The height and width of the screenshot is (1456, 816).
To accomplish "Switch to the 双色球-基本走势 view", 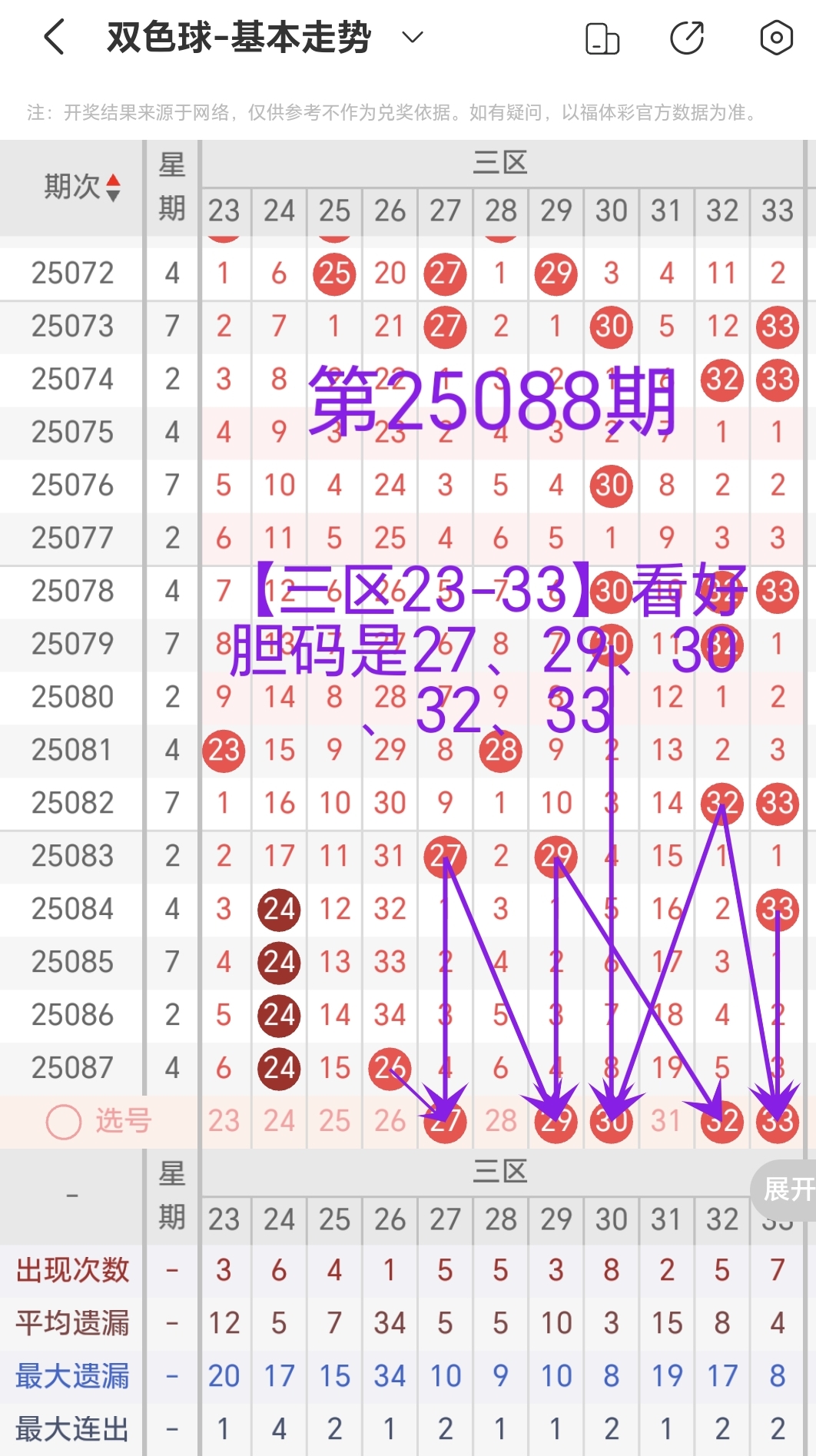I will point(237,35).
